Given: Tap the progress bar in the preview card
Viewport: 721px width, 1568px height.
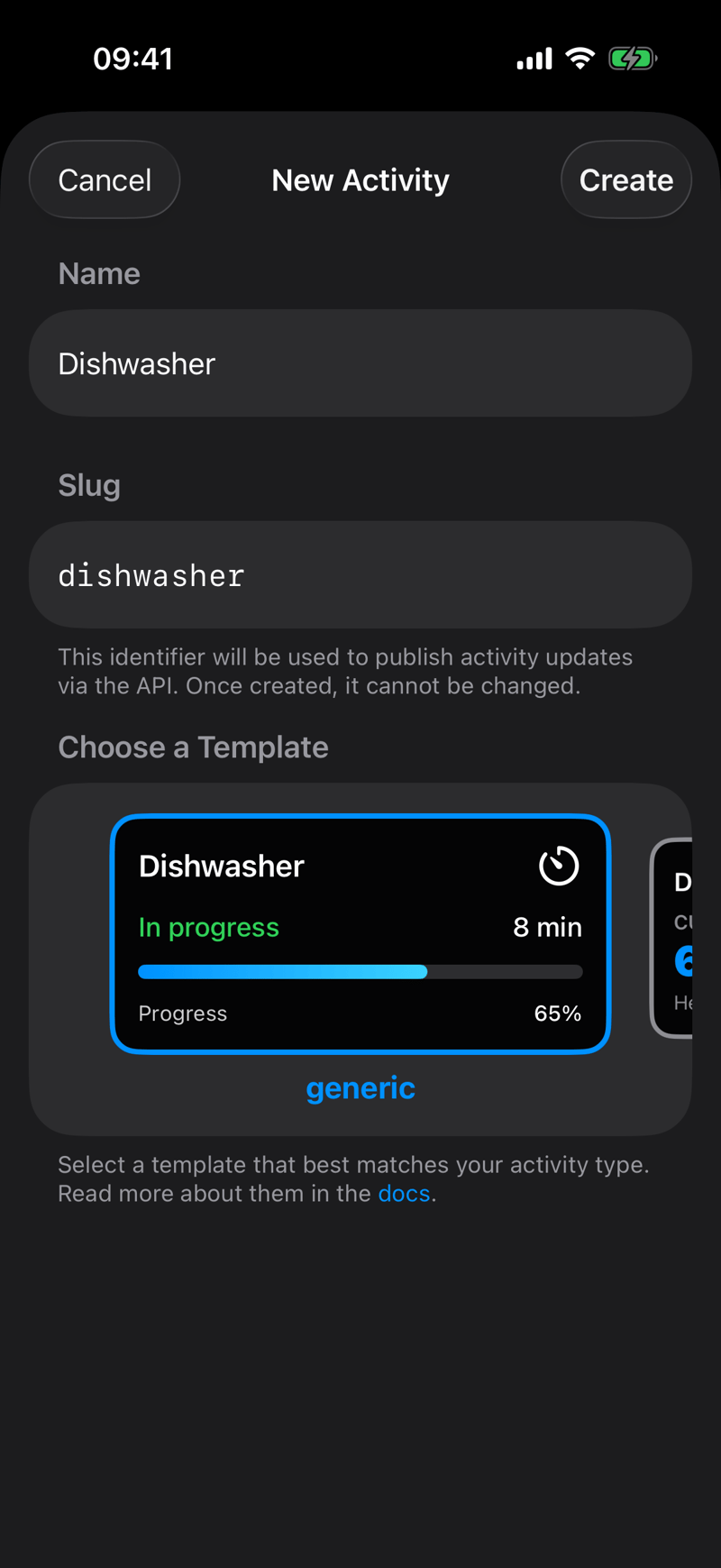Looking at the screenshot, I should (x=360, y=971).
